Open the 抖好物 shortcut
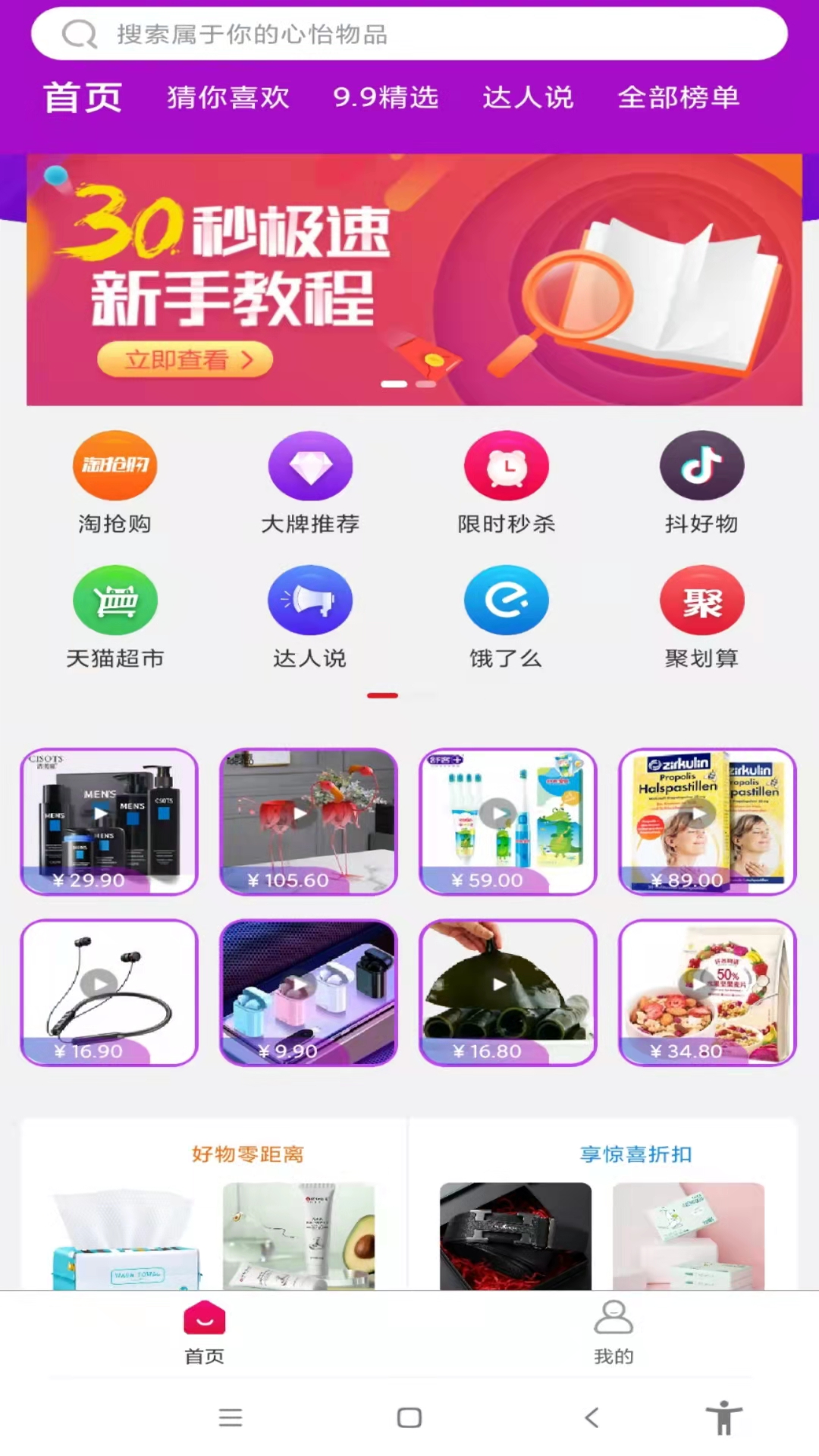Viewport: 819px width, 1456px height. [x=701, y=481]
